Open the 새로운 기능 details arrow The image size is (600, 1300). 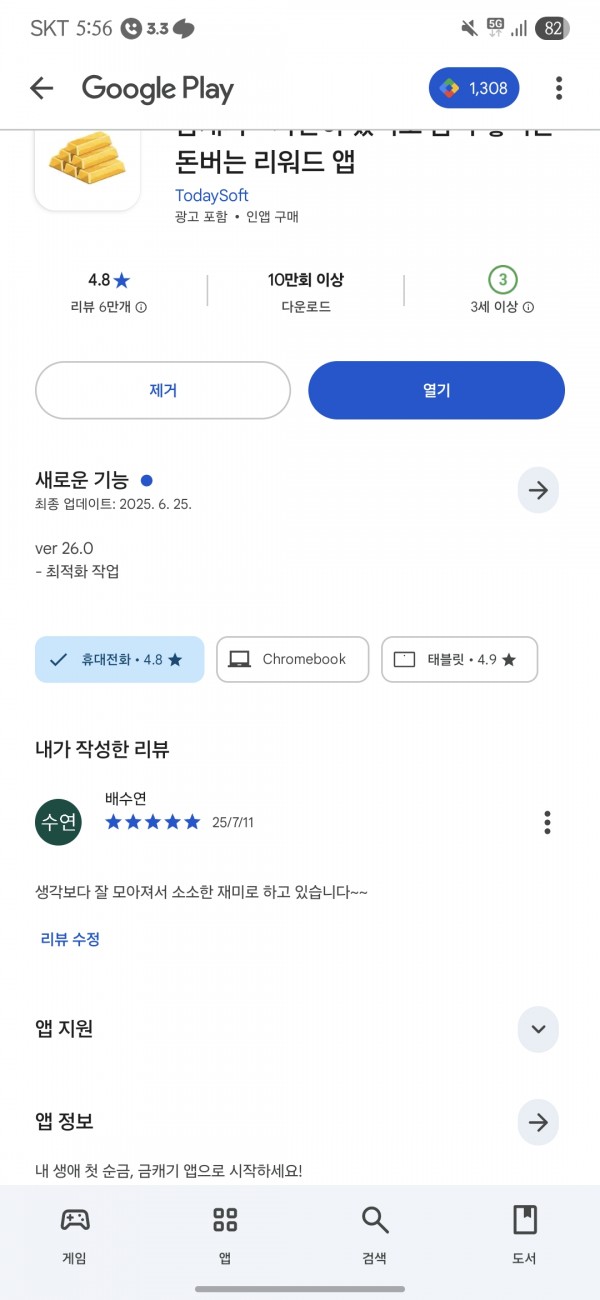(x=538, y=490)
